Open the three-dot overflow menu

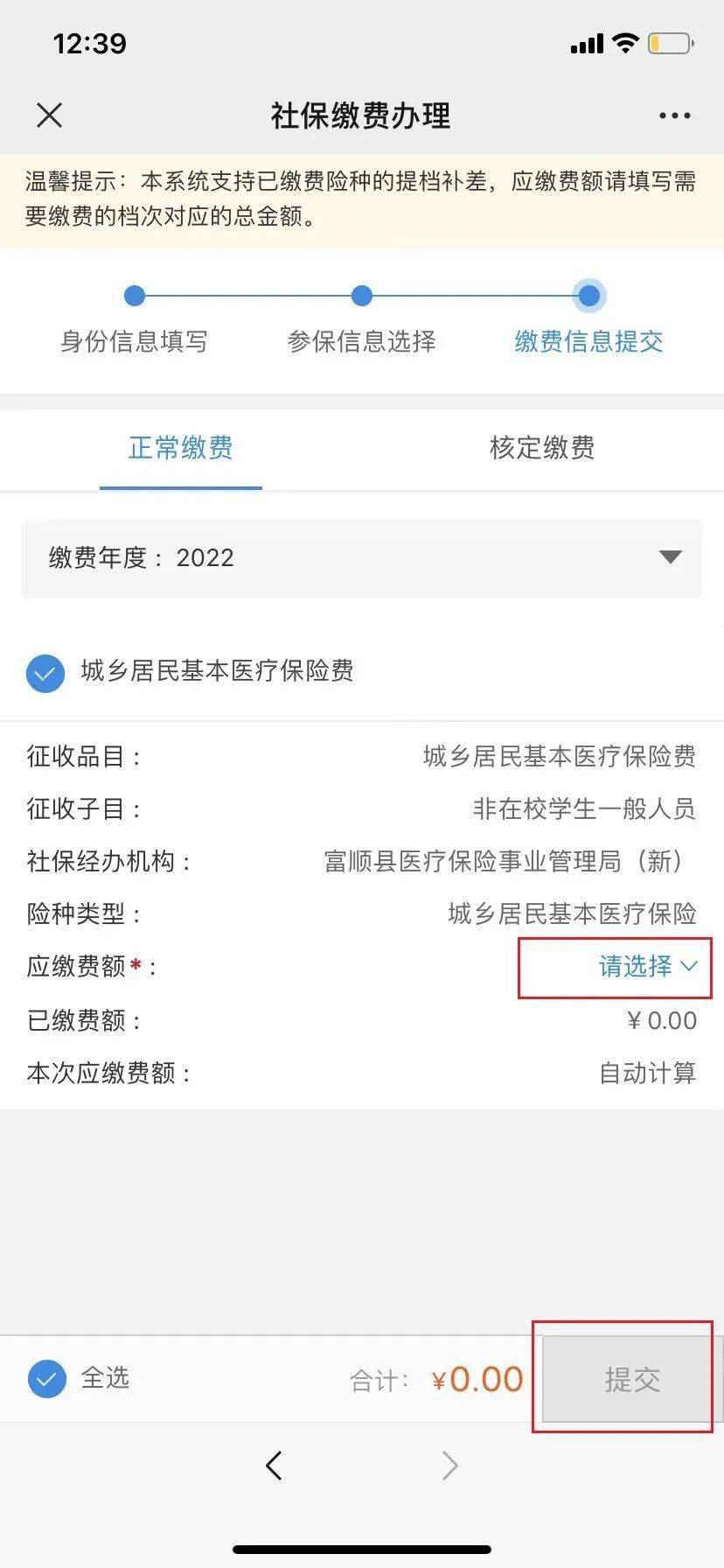coord(674,115)
